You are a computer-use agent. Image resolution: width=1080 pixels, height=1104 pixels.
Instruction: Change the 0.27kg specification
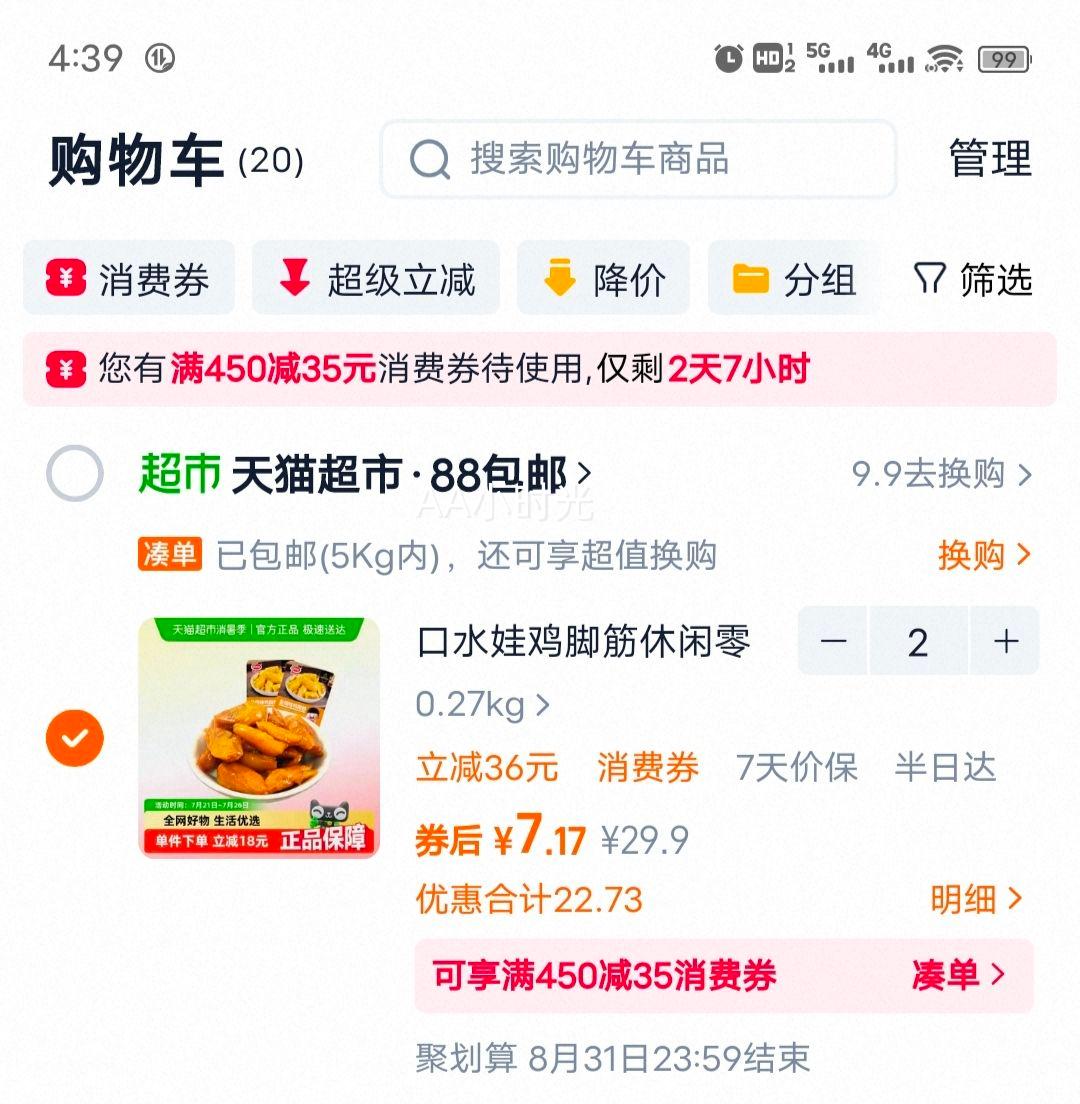click(x=482, y=706)
